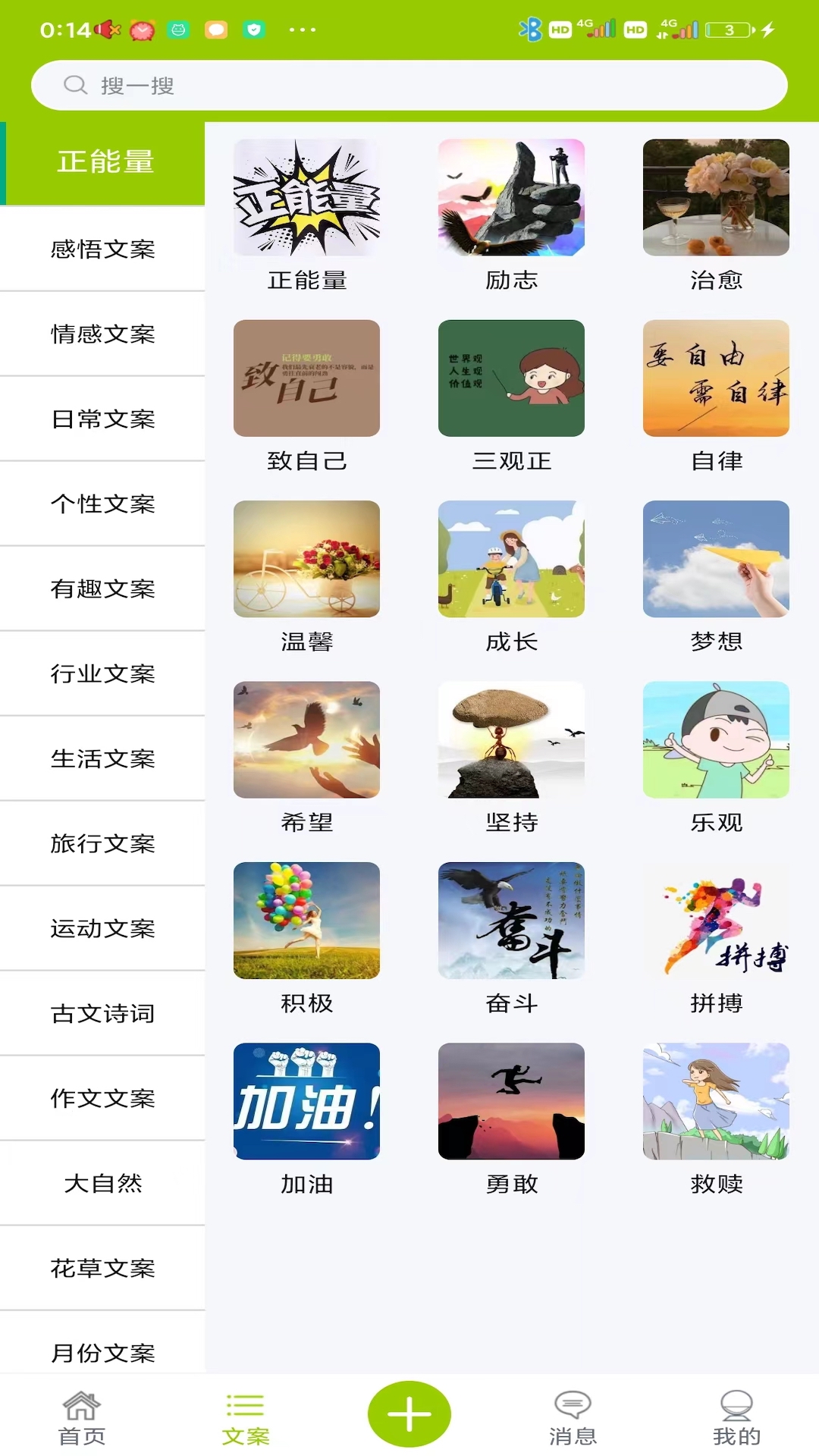Select 旅行文案 in the left menu
This screenshot has width=819, height=1456.
105,844
